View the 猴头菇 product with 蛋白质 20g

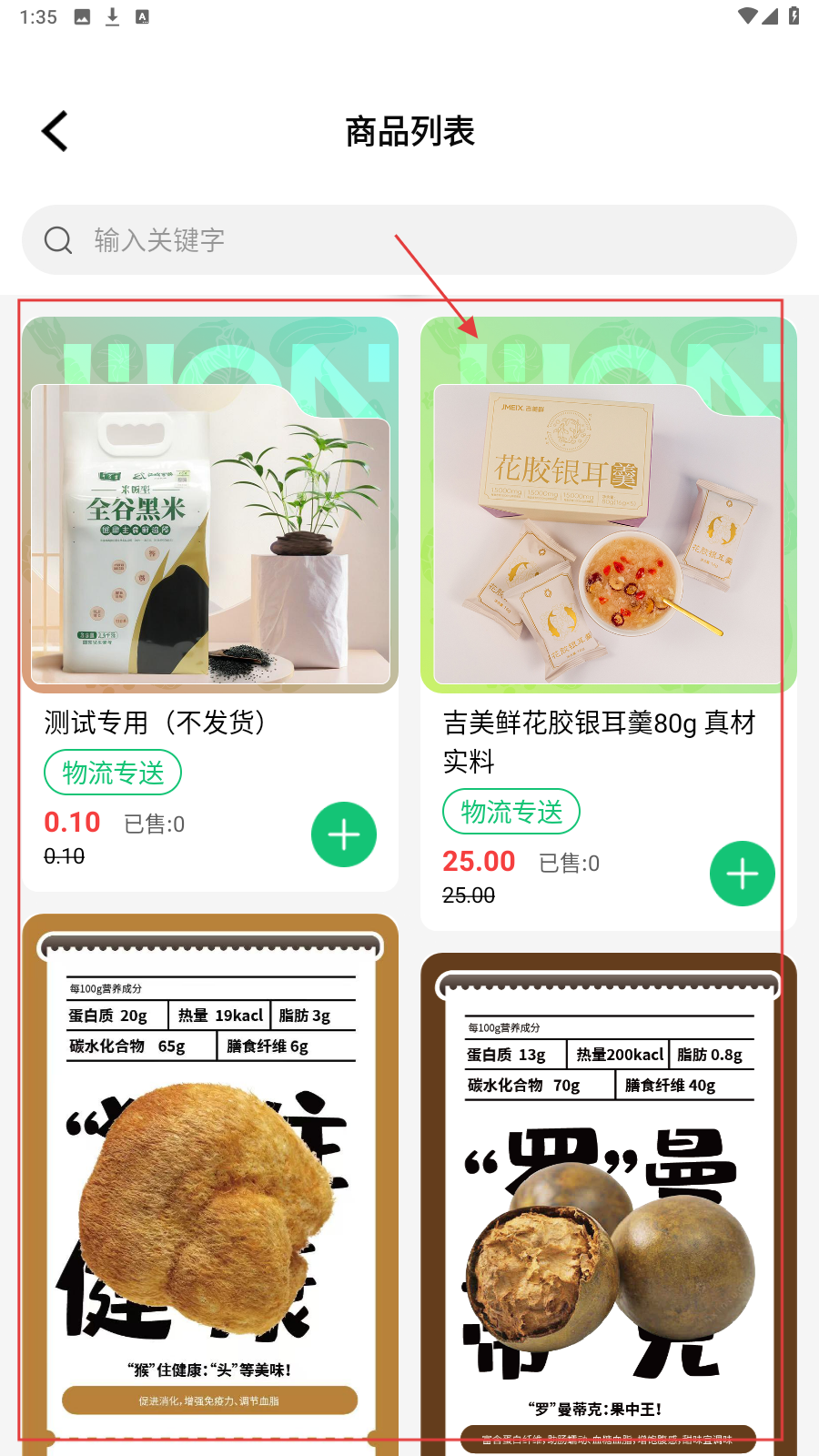pos(210,1183)
